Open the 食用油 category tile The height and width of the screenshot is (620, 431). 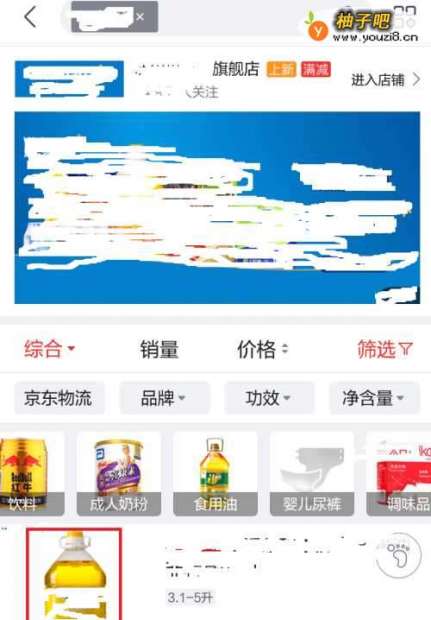click(x=215, y=474)
